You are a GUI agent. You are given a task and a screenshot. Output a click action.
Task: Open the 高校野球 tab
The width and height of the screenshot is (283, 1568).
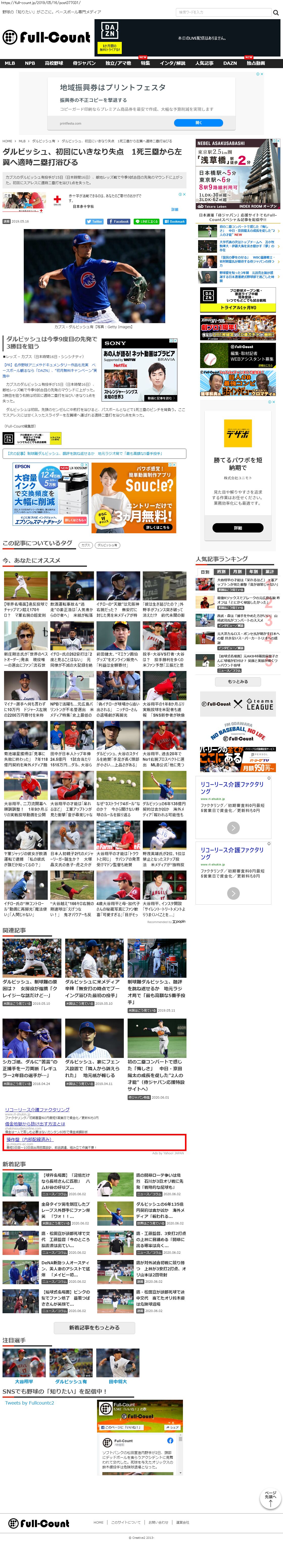pyautogui.click(x=54, y=63)
